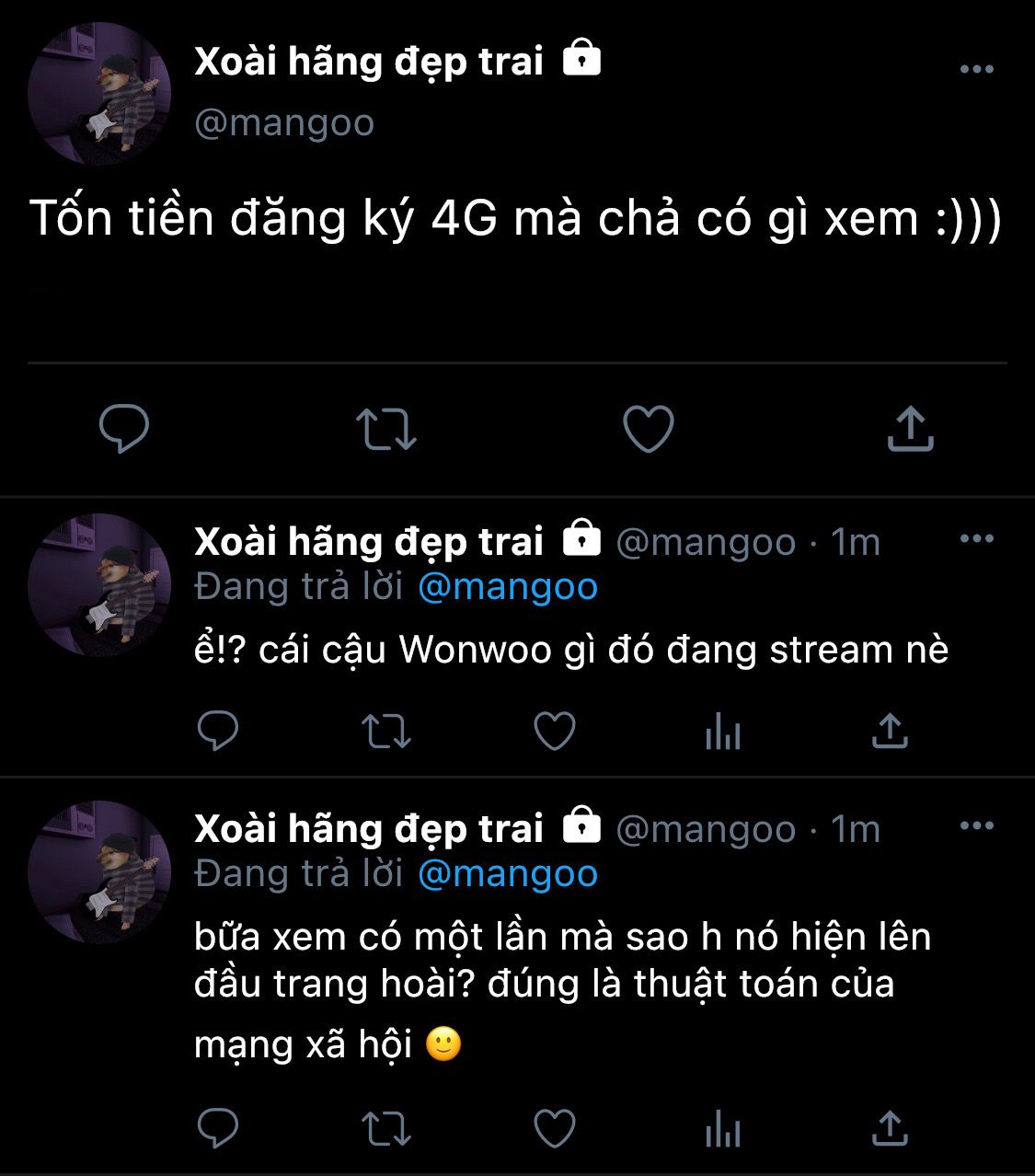The image size is (1035, 1176).
Task: Share the thuật toán reply
Action: 889,1128
